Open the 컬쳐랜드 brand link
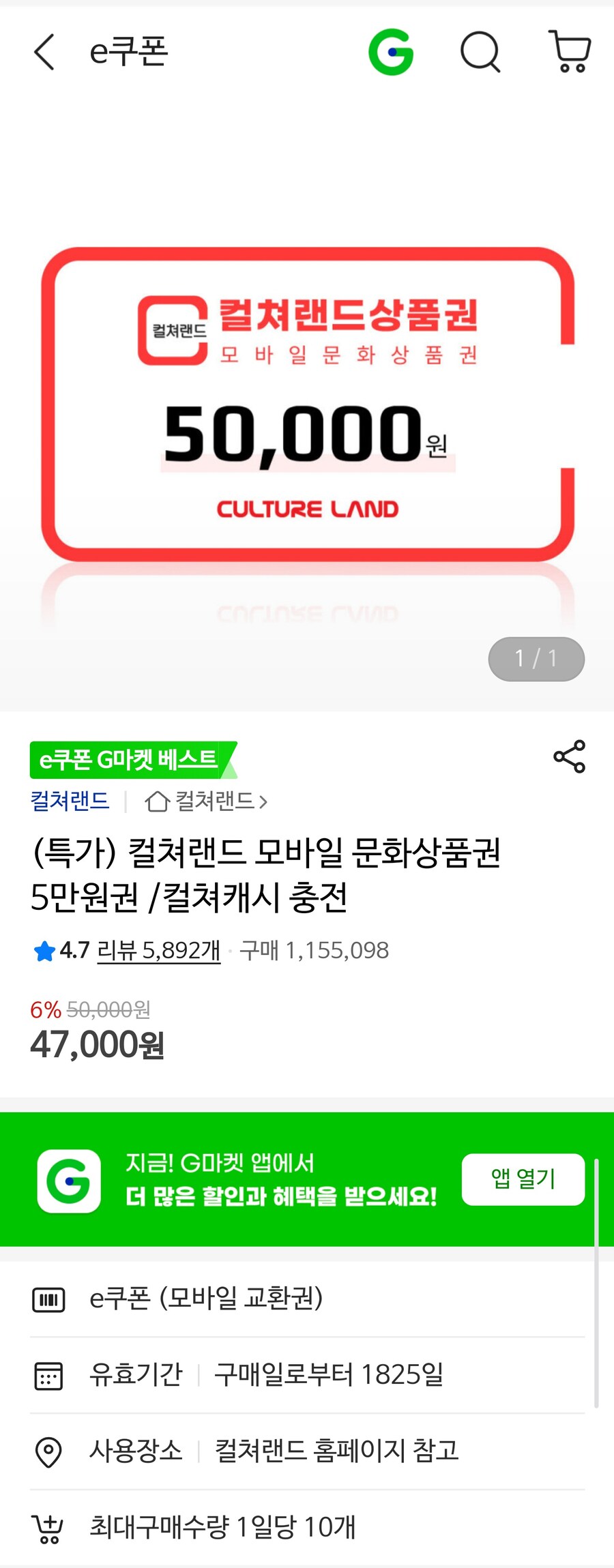This screenshot has height=1568, width=614. coord(70,801)
